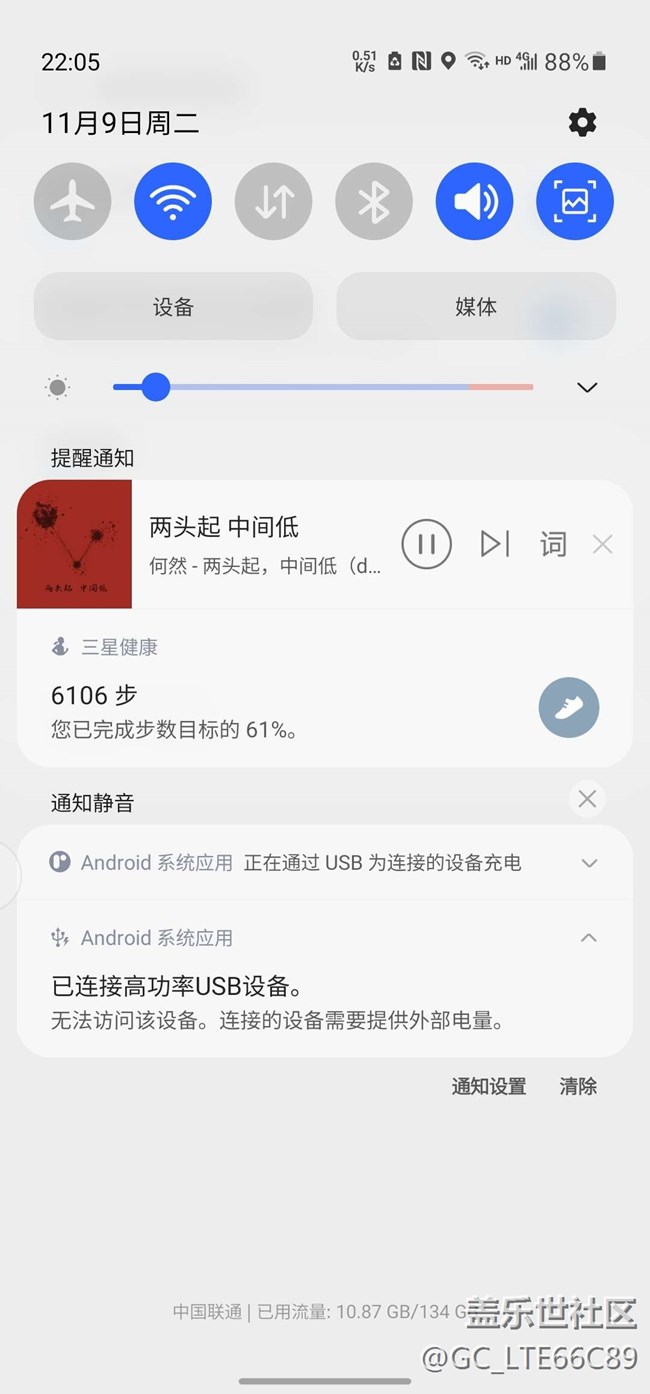The image size is (650, 1394).
Task: Open the 媒体 media panel
Action: coord(476,307)
